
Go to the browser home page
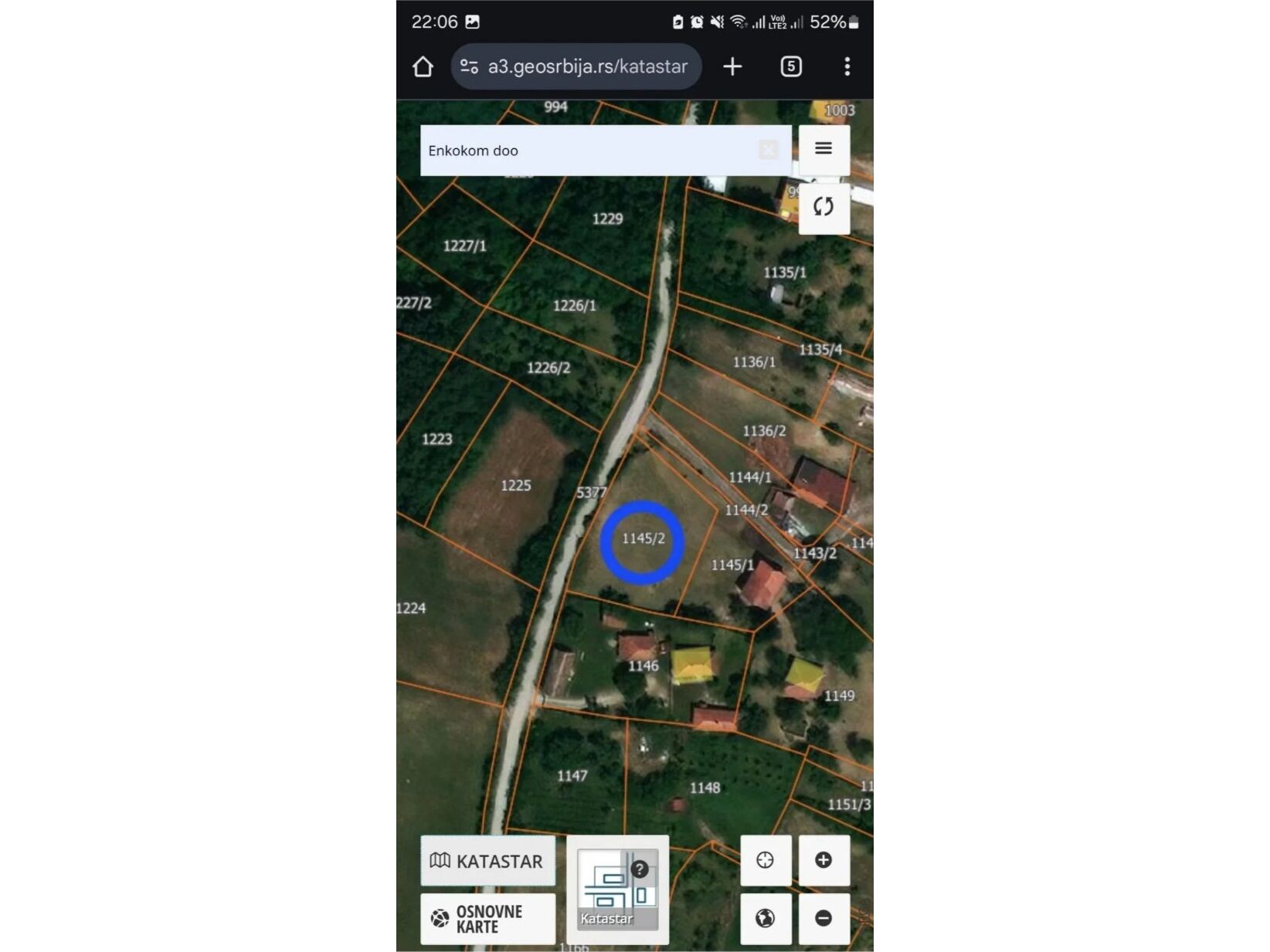(x=423, y=67)
